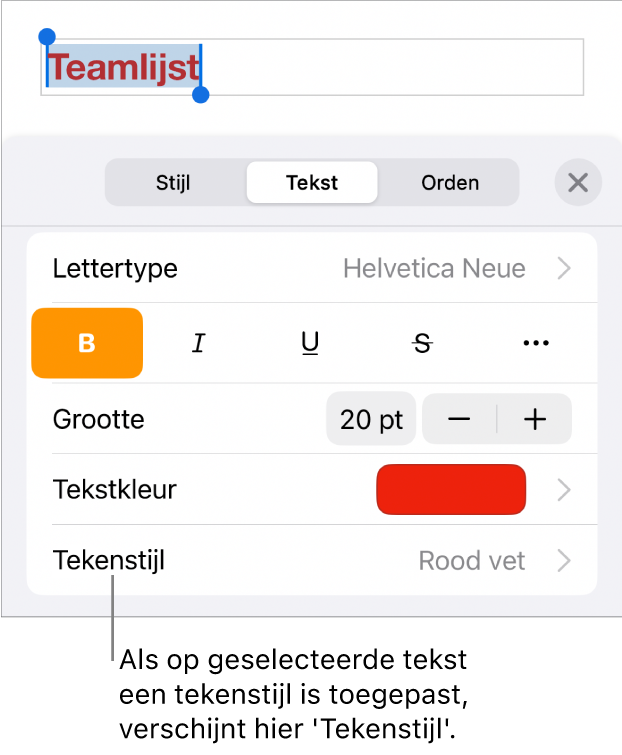Close the format panel
Viewport: 622px width, 755px height.
click(x=578, y=183)
